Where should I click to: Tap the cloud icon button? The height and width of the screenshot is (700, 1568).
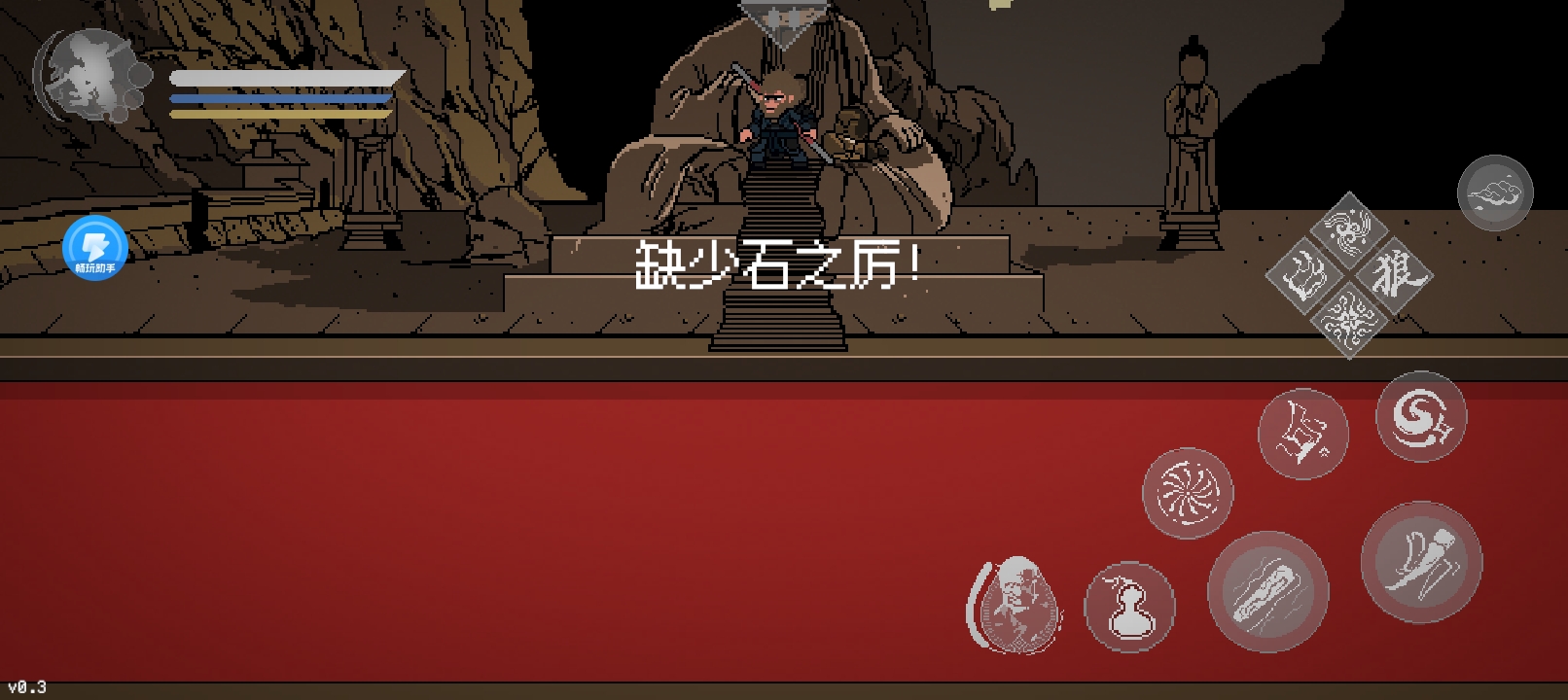[x=1495, y=192]
